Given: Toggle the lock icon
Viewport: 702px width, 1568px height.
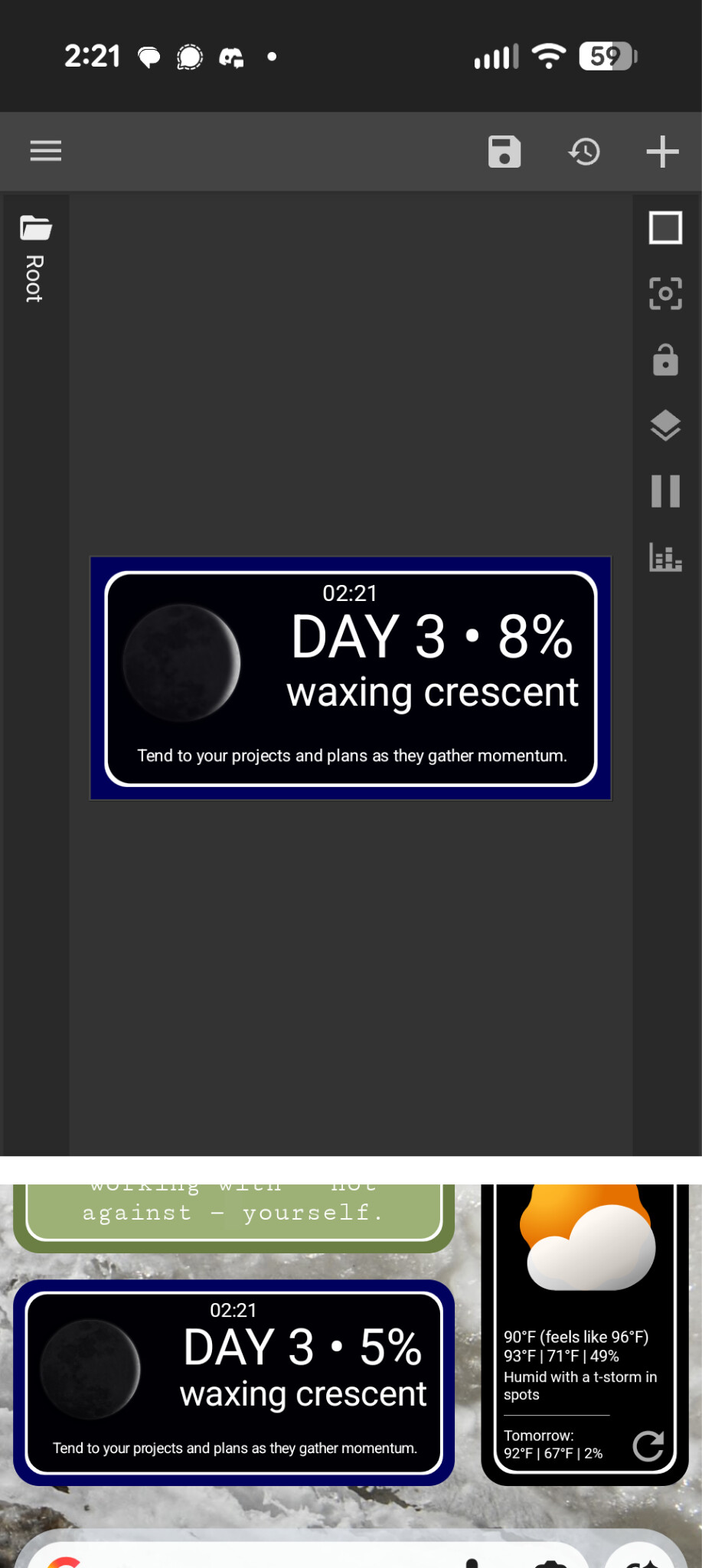Looking at the screenshot, I should [x=665, y=360].
